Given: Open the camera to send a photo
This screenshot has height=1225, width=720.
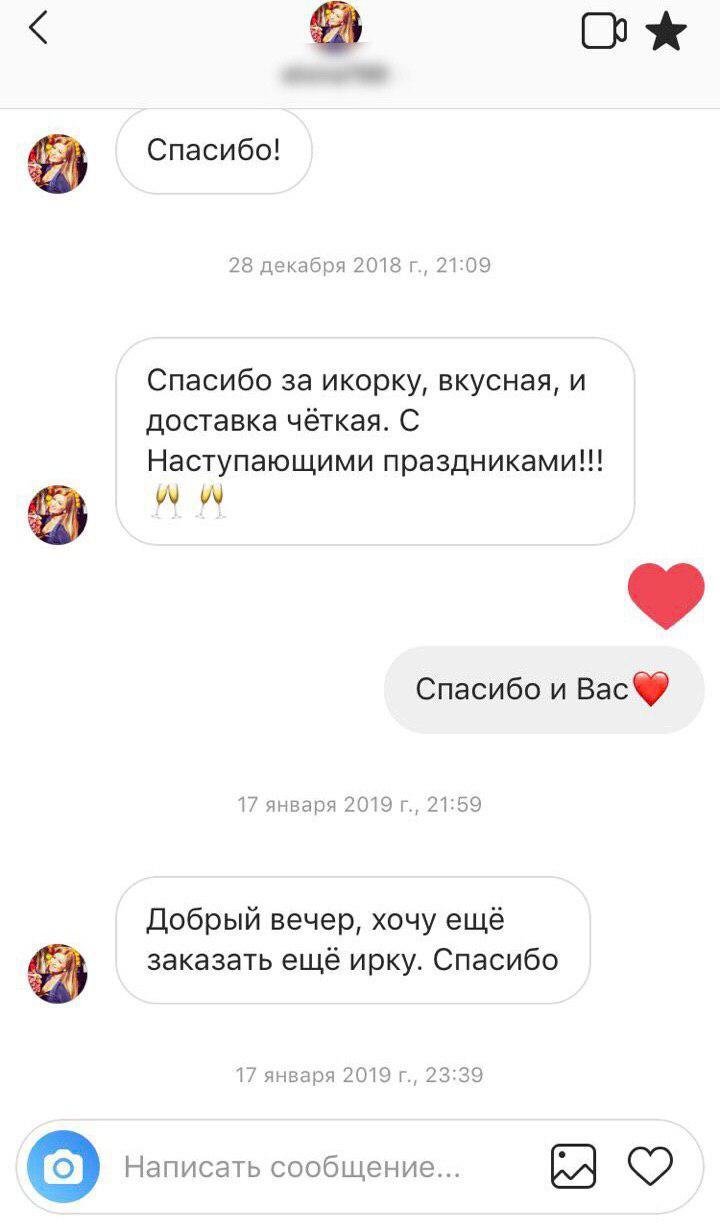Looking at the screenshot, I should point(64,1166).
